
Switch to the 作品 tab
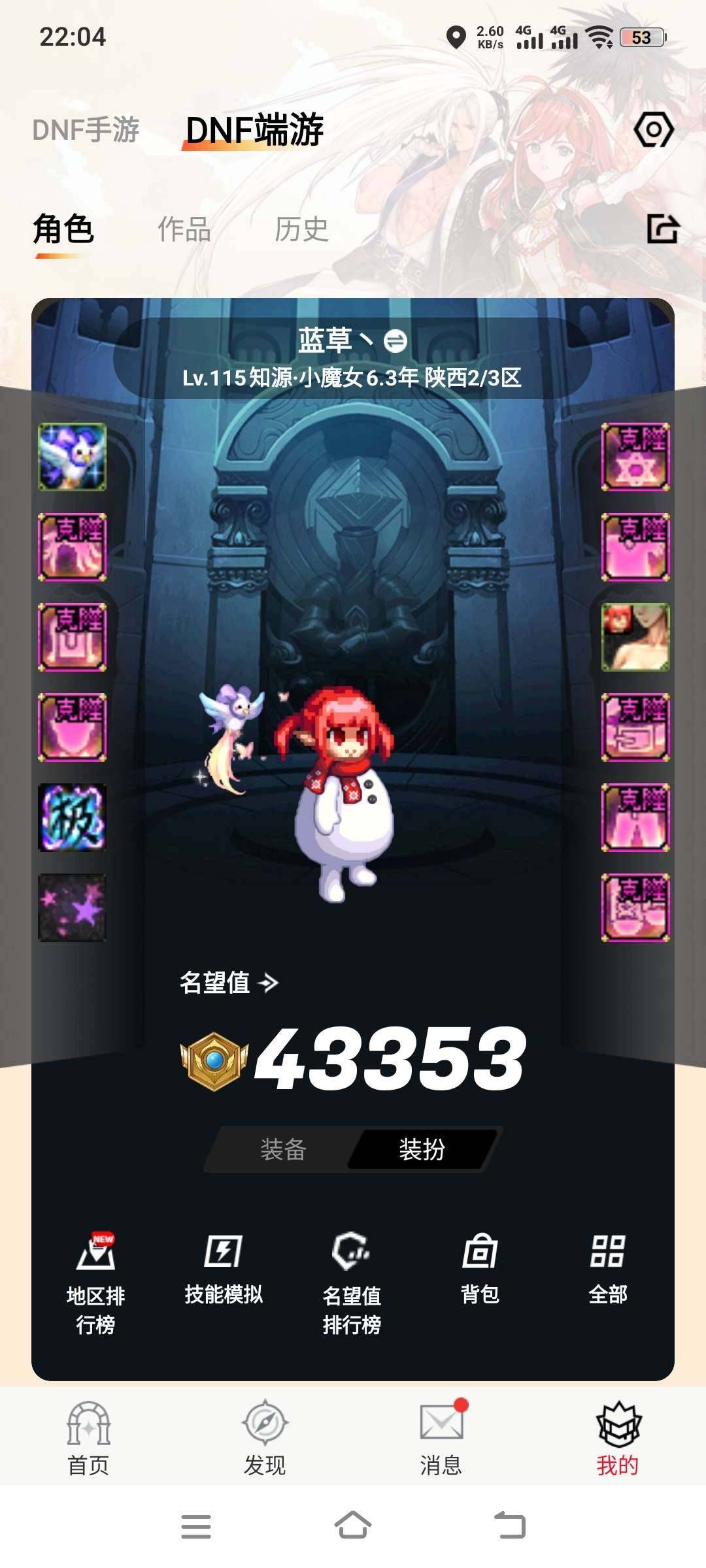pyautogui.click(x=184, y=229)
